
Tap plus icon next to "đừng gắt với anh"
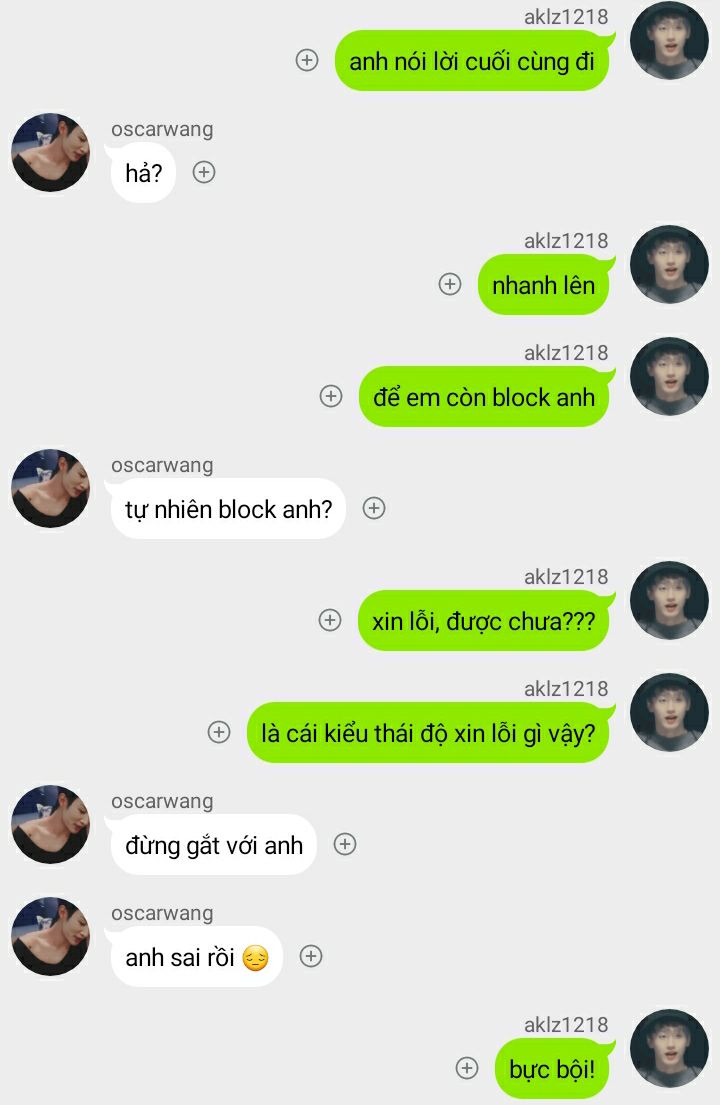coord(345,844)
